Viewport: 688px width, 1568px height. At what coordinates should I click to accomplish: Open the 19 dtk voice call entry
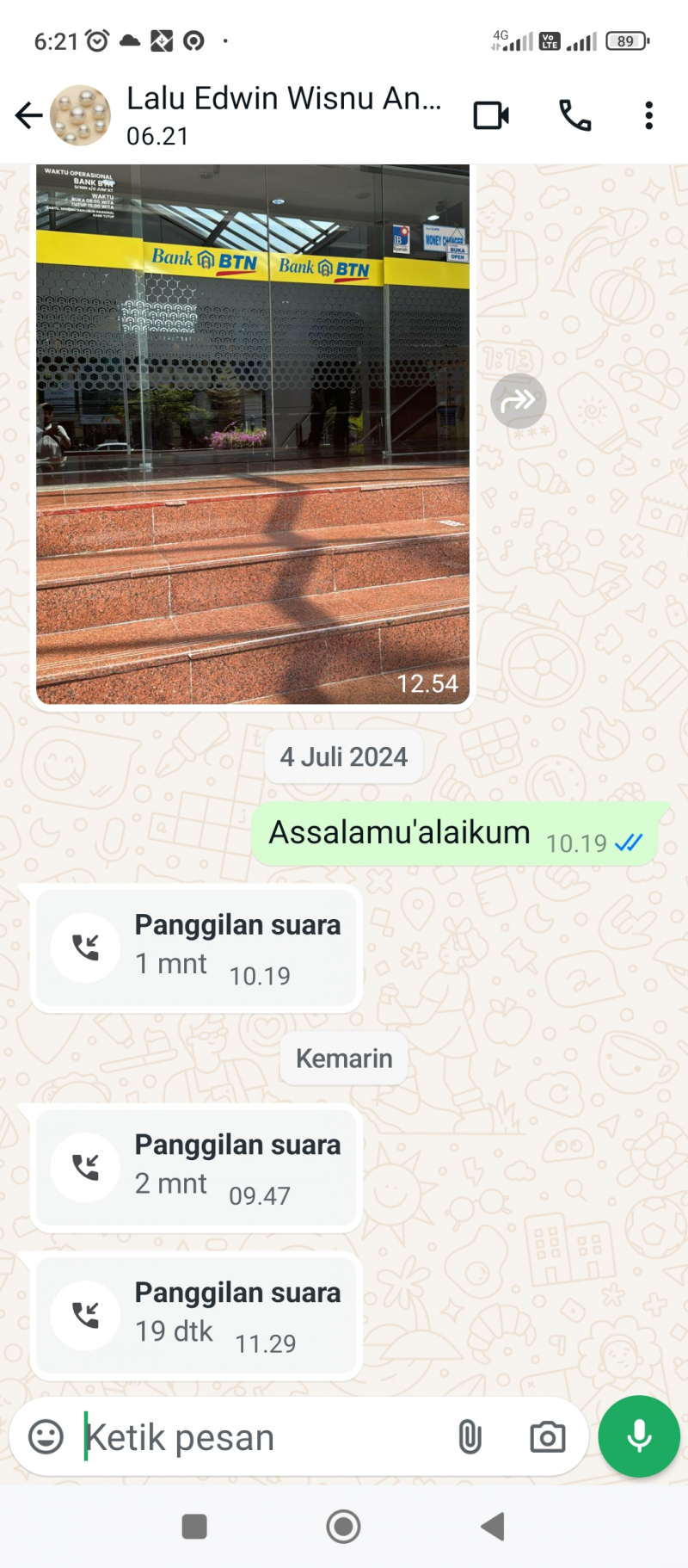coord(196,1315)
